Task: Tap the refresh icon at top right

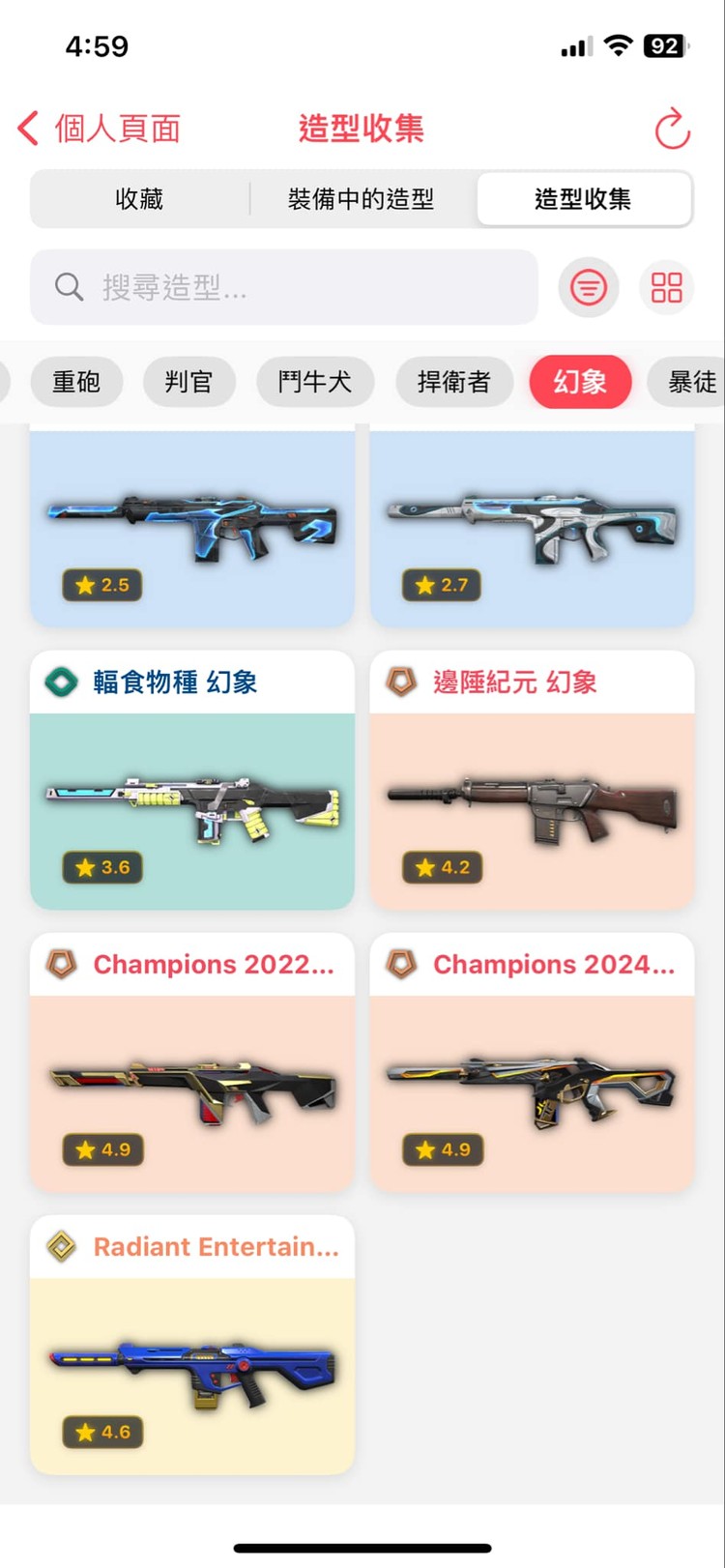Action: (673, 129)
